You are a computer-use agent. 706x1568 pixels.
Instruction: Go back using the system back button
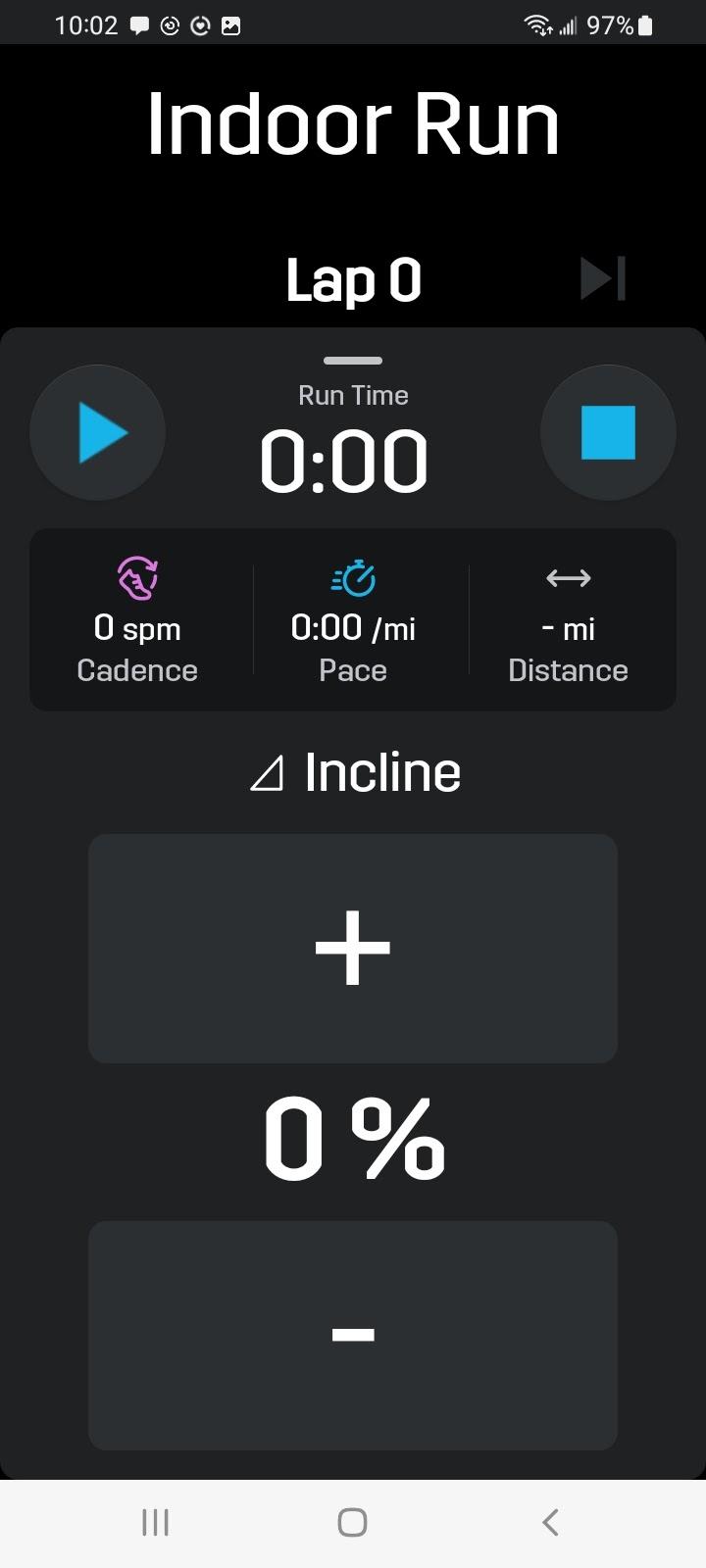click(550, 1522)
